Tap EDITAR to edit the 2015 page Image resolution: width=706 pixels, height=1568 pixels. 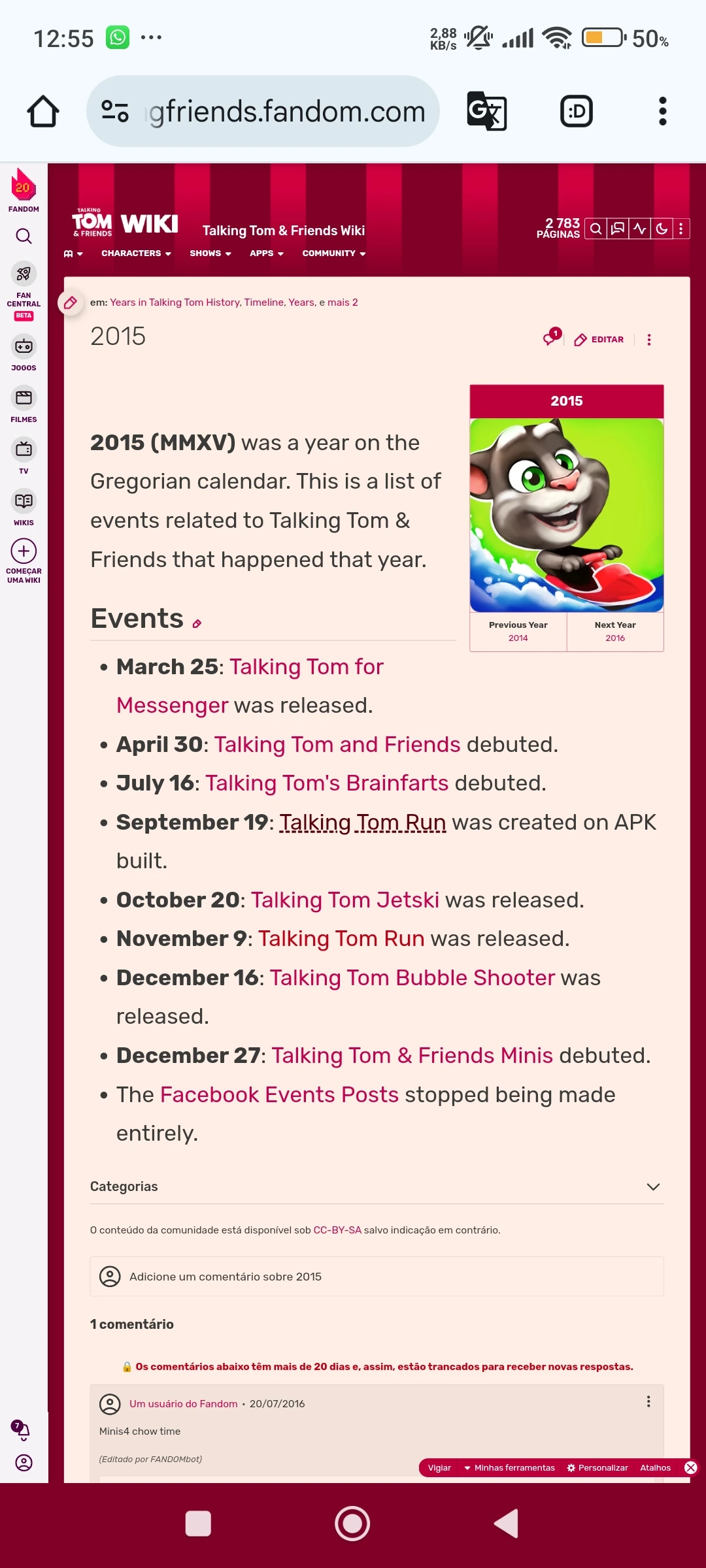coord(599,340)
